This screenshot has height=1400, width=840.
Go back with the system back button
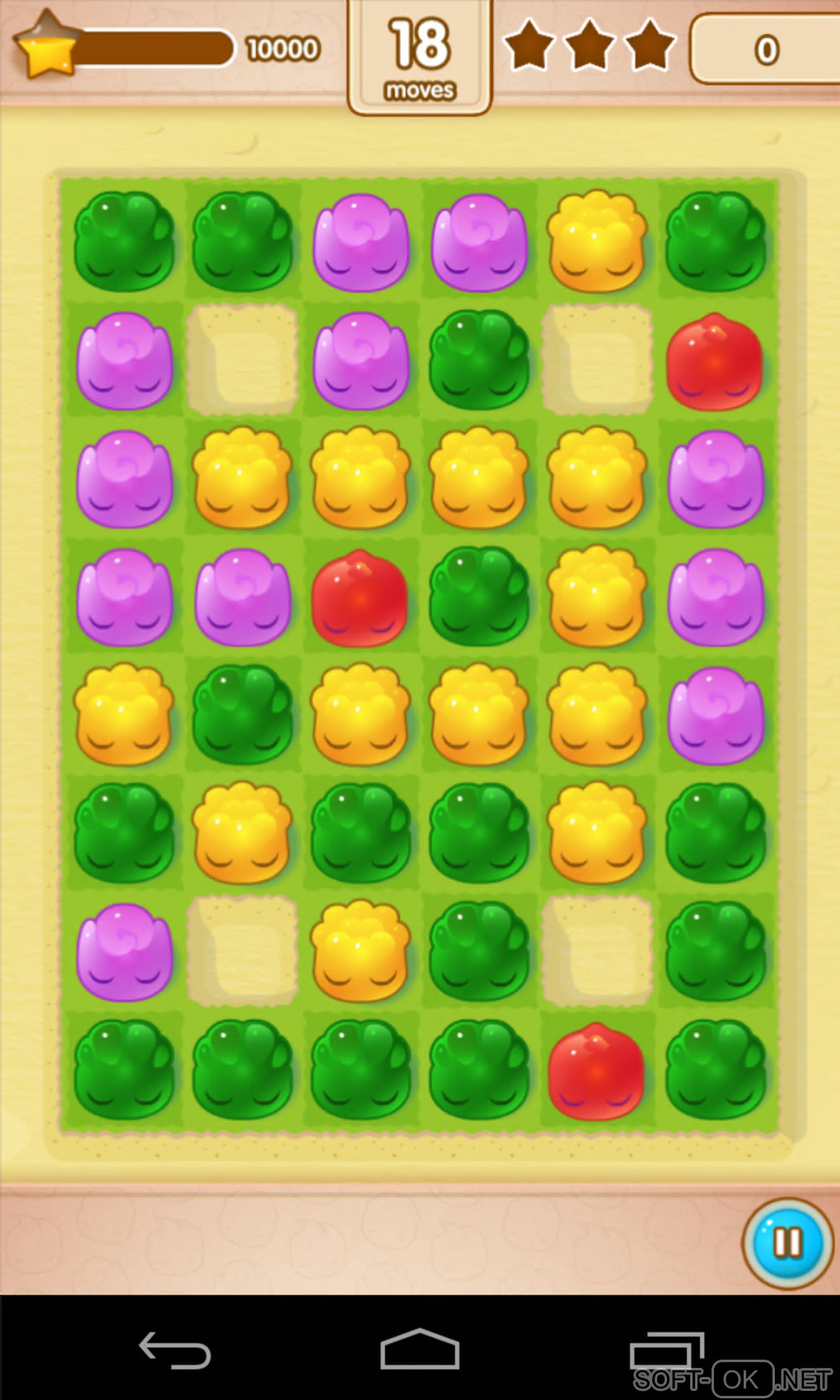click(x=175, y=1351)
